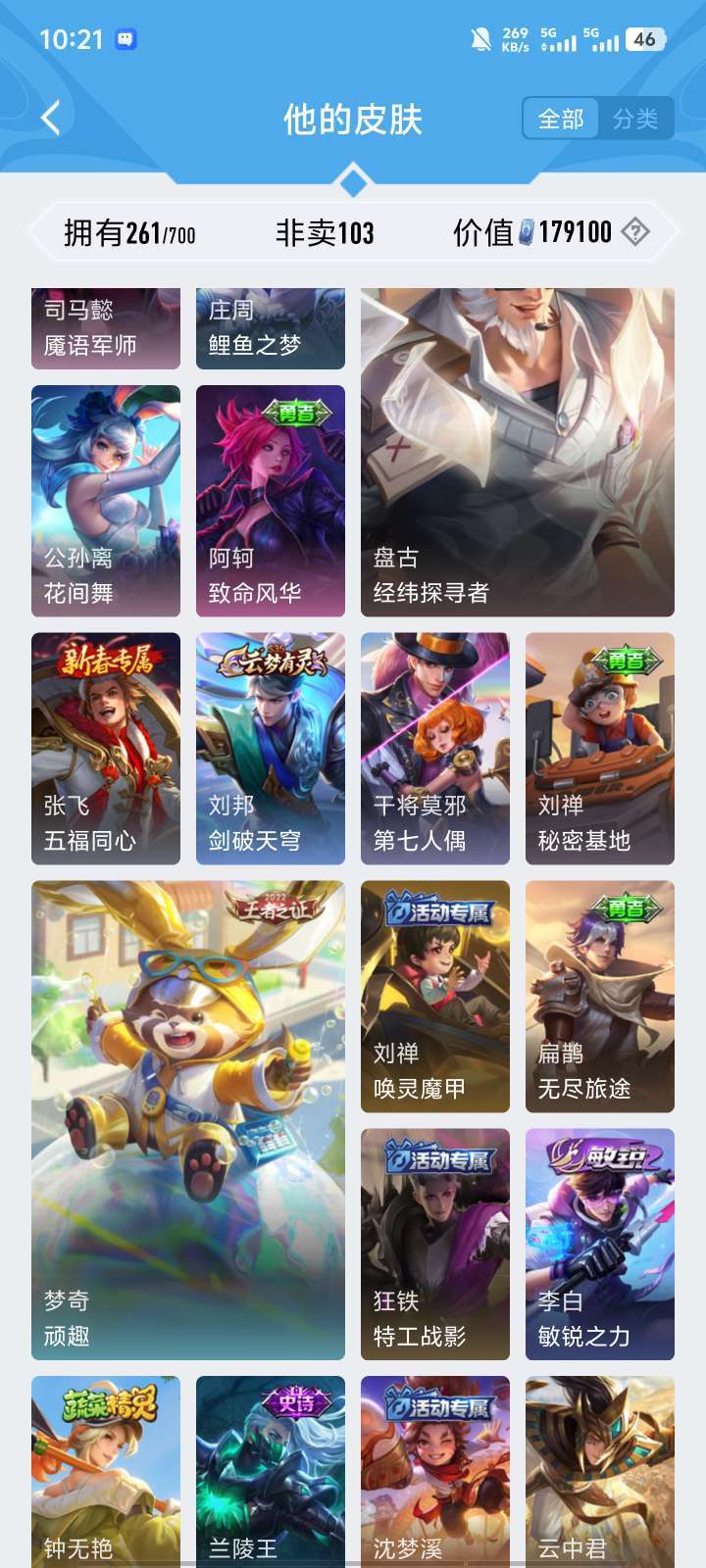Switch to the 全部 tab
This screenshot has height=1568, width=706.
click(561, 119)
